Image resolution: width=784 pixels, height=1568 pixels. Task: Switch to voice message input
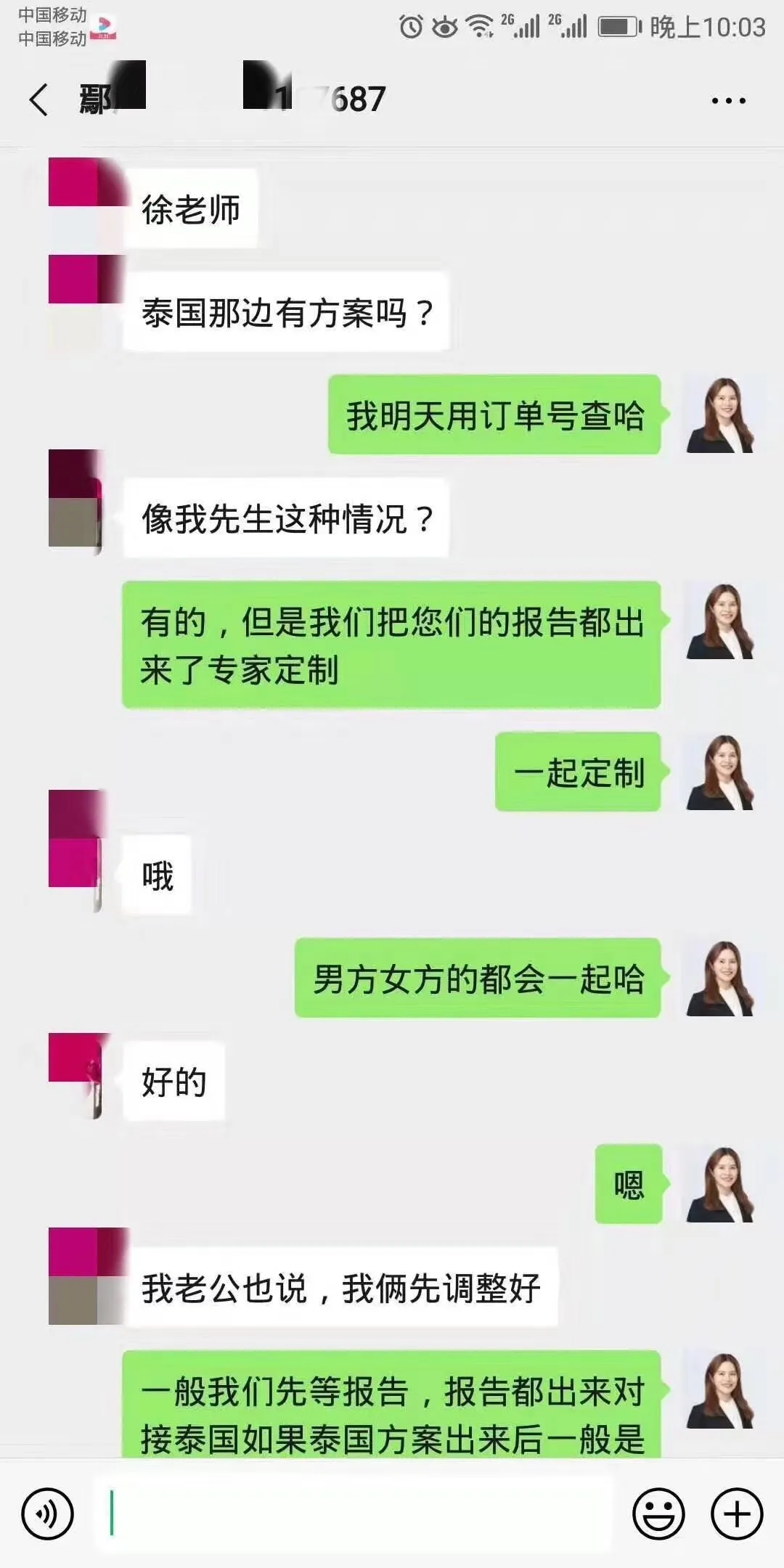coord(48,1514)
